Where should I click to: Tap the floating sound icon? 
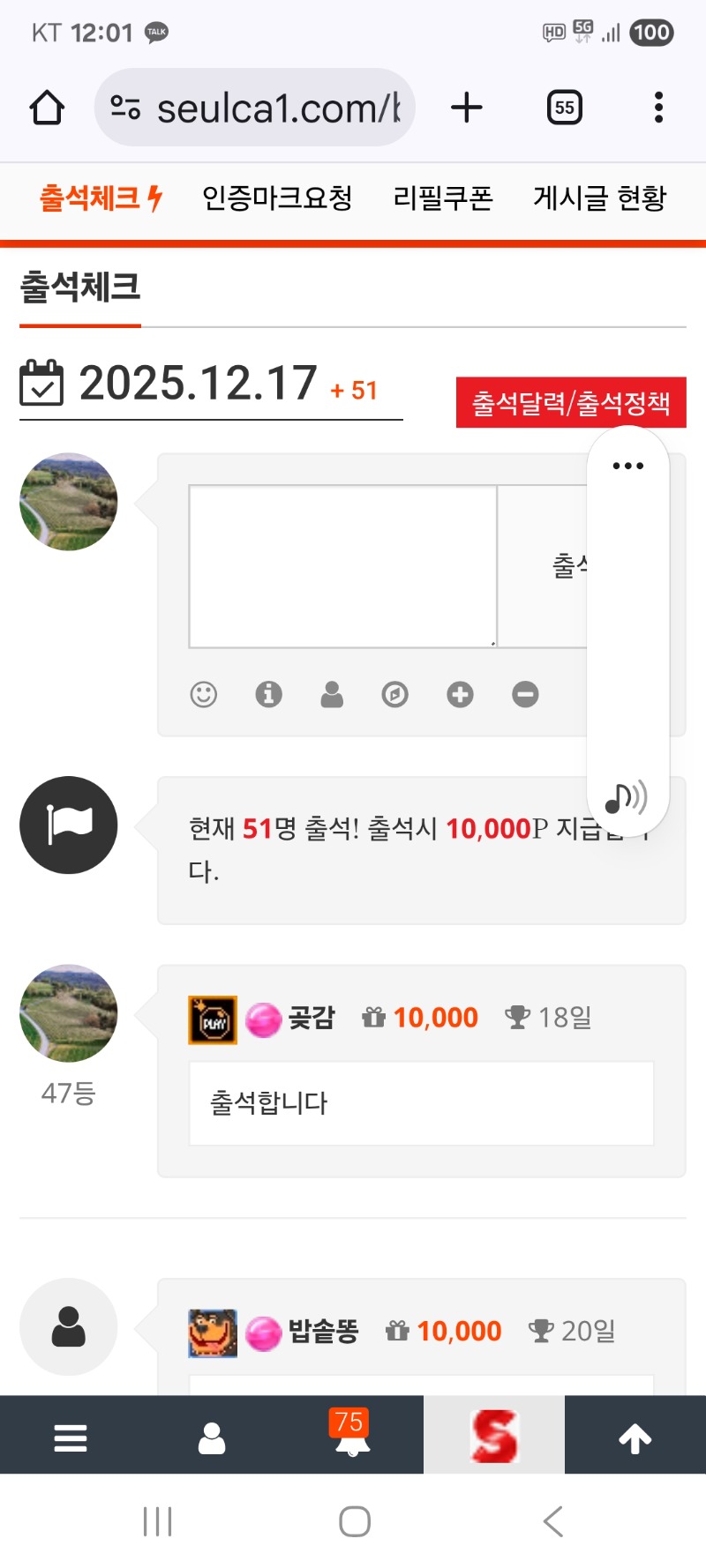tap(626, 798)
